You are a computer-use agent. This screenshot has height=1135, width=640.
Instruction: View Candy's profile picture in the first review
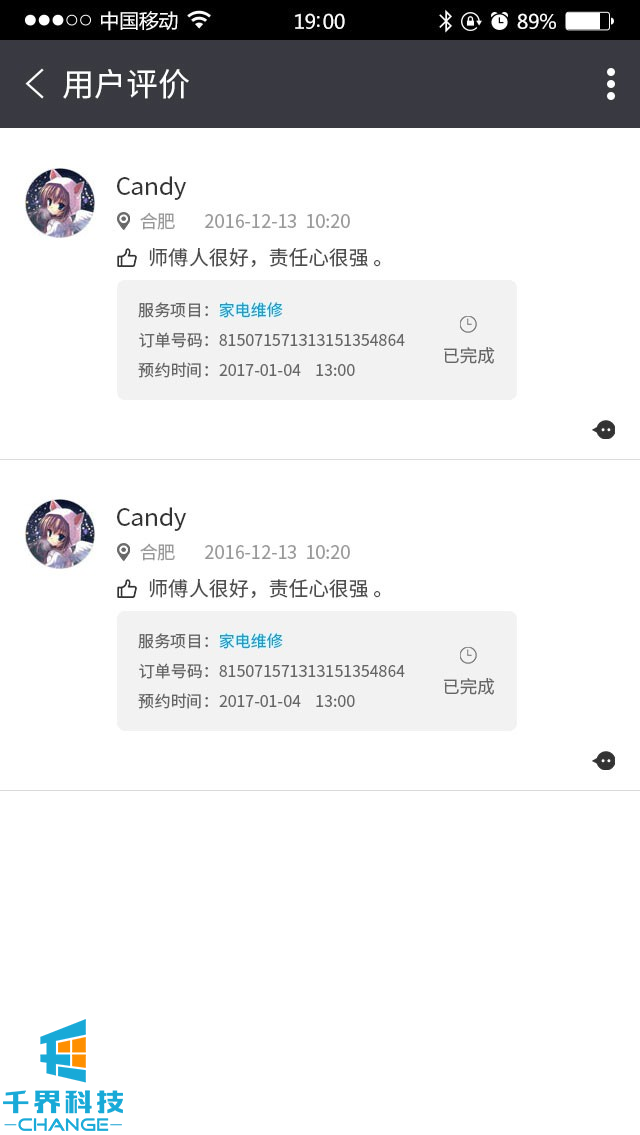(x=60, y=203)
